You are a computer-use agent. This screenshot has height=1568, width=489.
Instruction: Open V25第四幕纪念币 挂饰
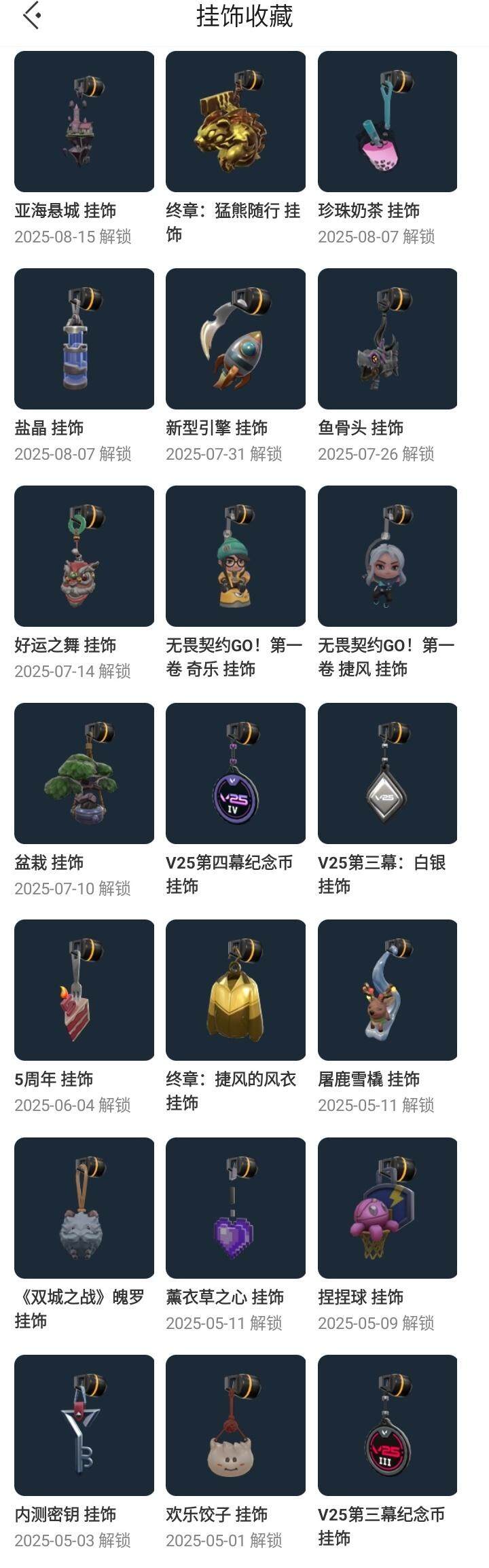(236, 773)
